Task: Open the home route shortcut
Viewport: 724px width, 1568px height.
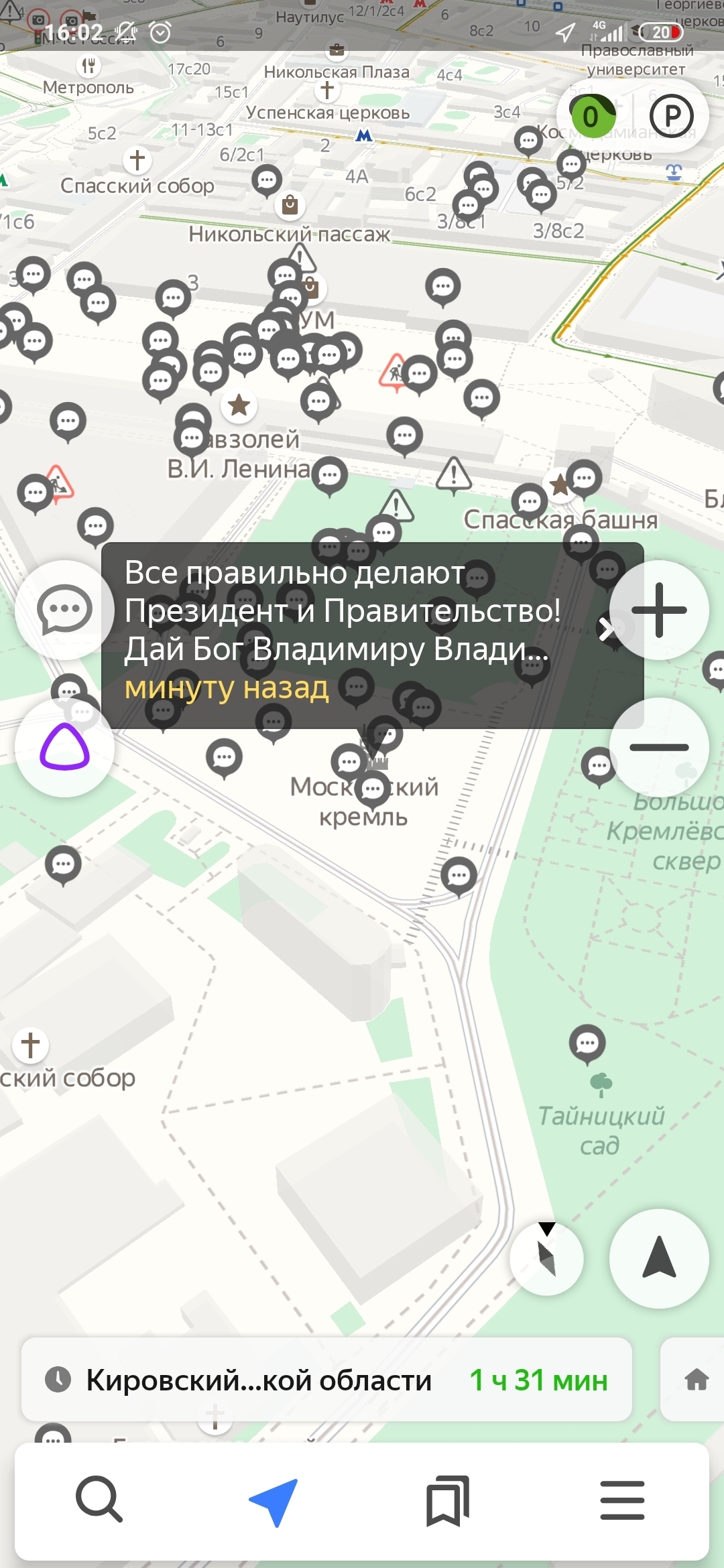Action: click(x=696, y=1380)
